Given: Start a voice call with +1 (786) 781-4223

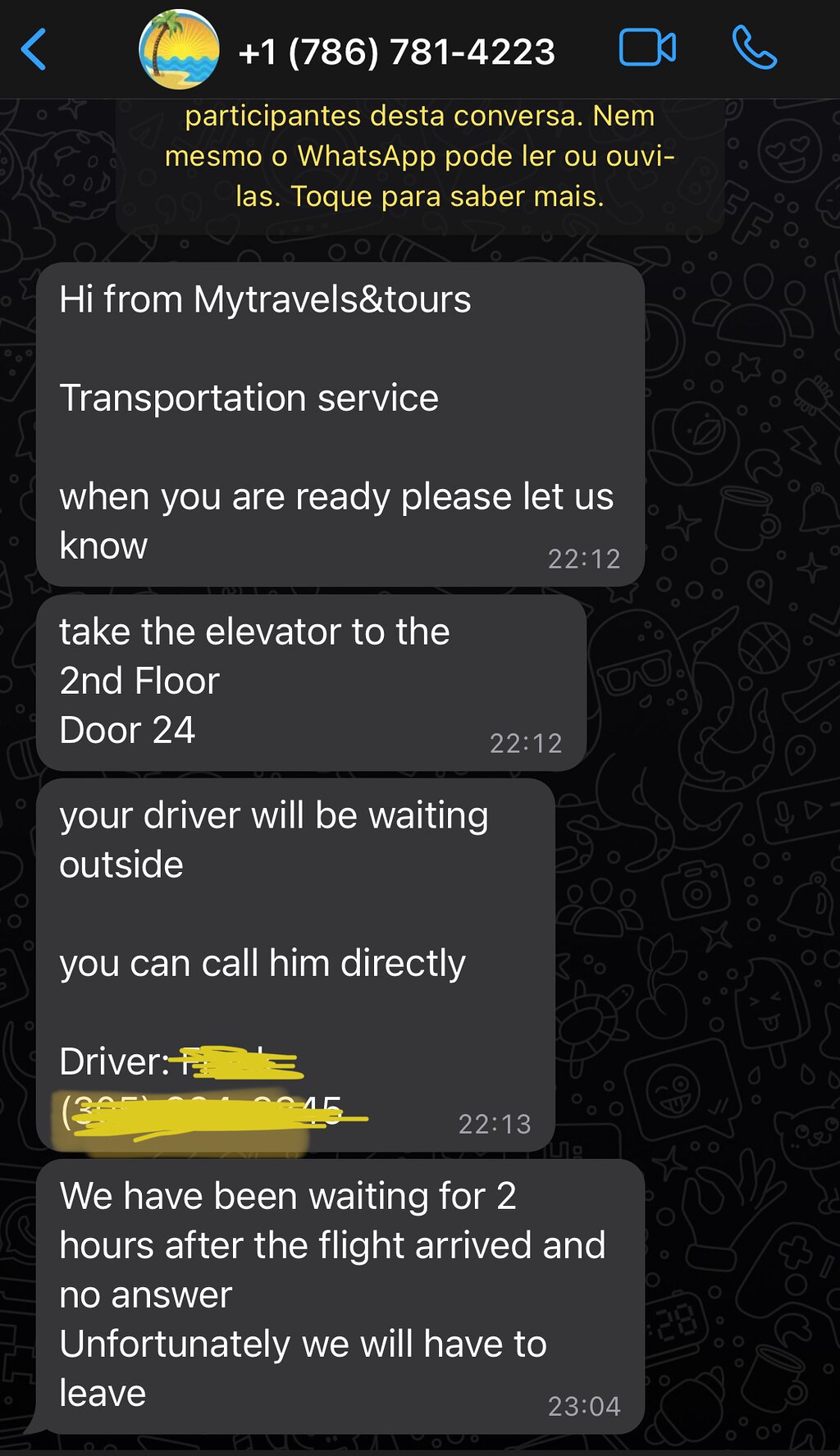Looking at the screenshot, I should point(754,48).
